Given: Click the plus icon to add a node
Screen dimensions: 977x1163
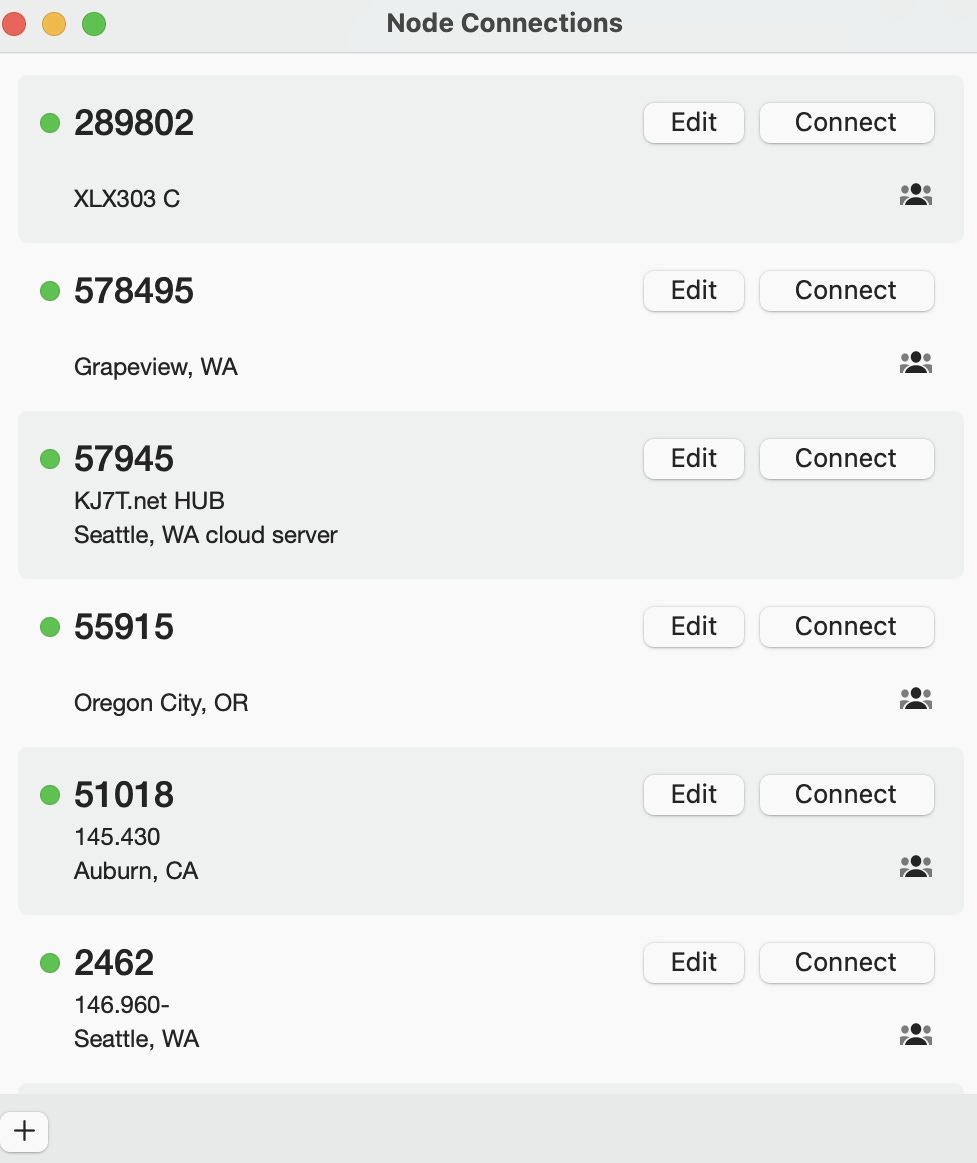Looking at the screenshot, I should 24,1131.
